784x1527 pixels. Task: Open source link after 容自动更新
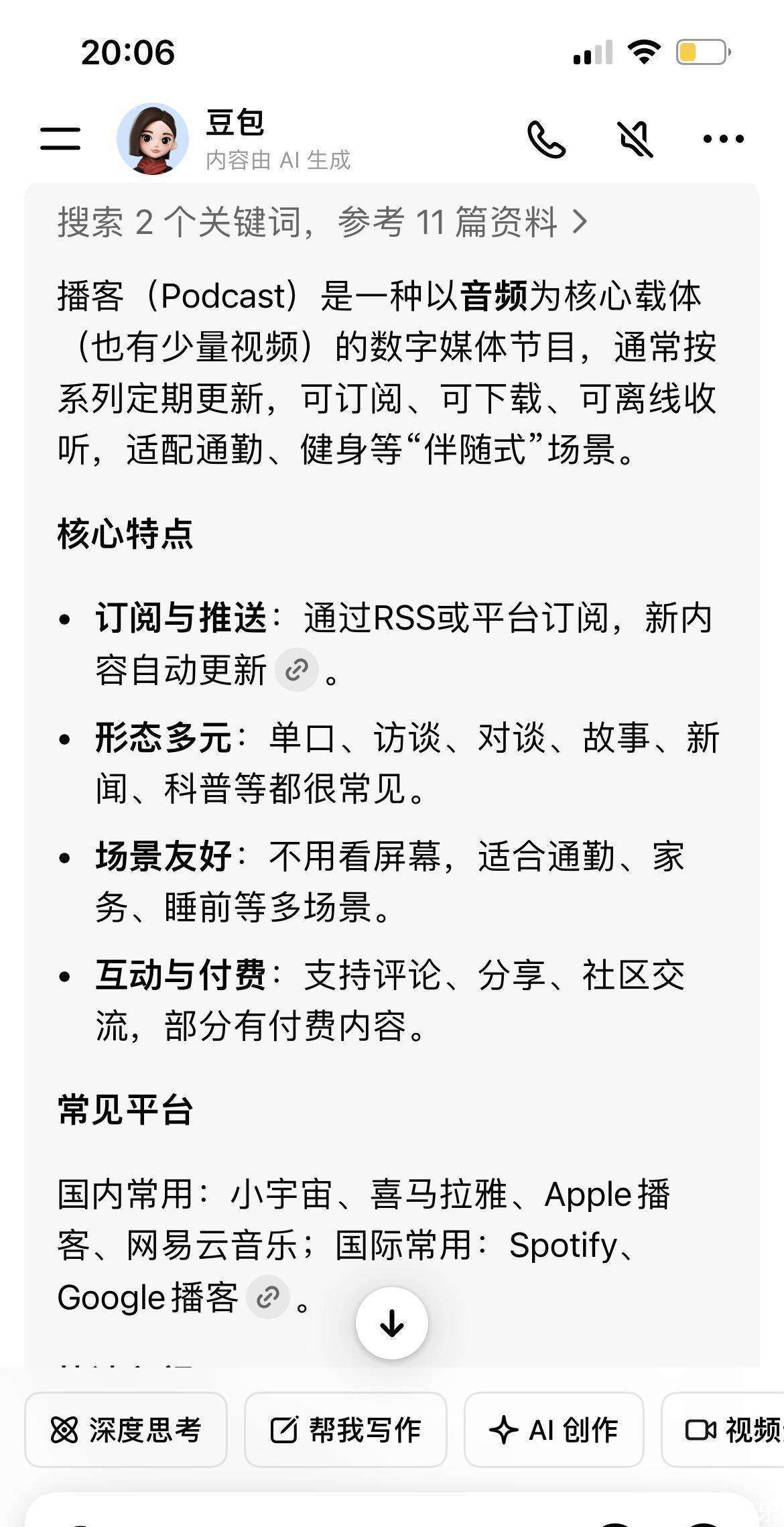[x=297, y=669]
